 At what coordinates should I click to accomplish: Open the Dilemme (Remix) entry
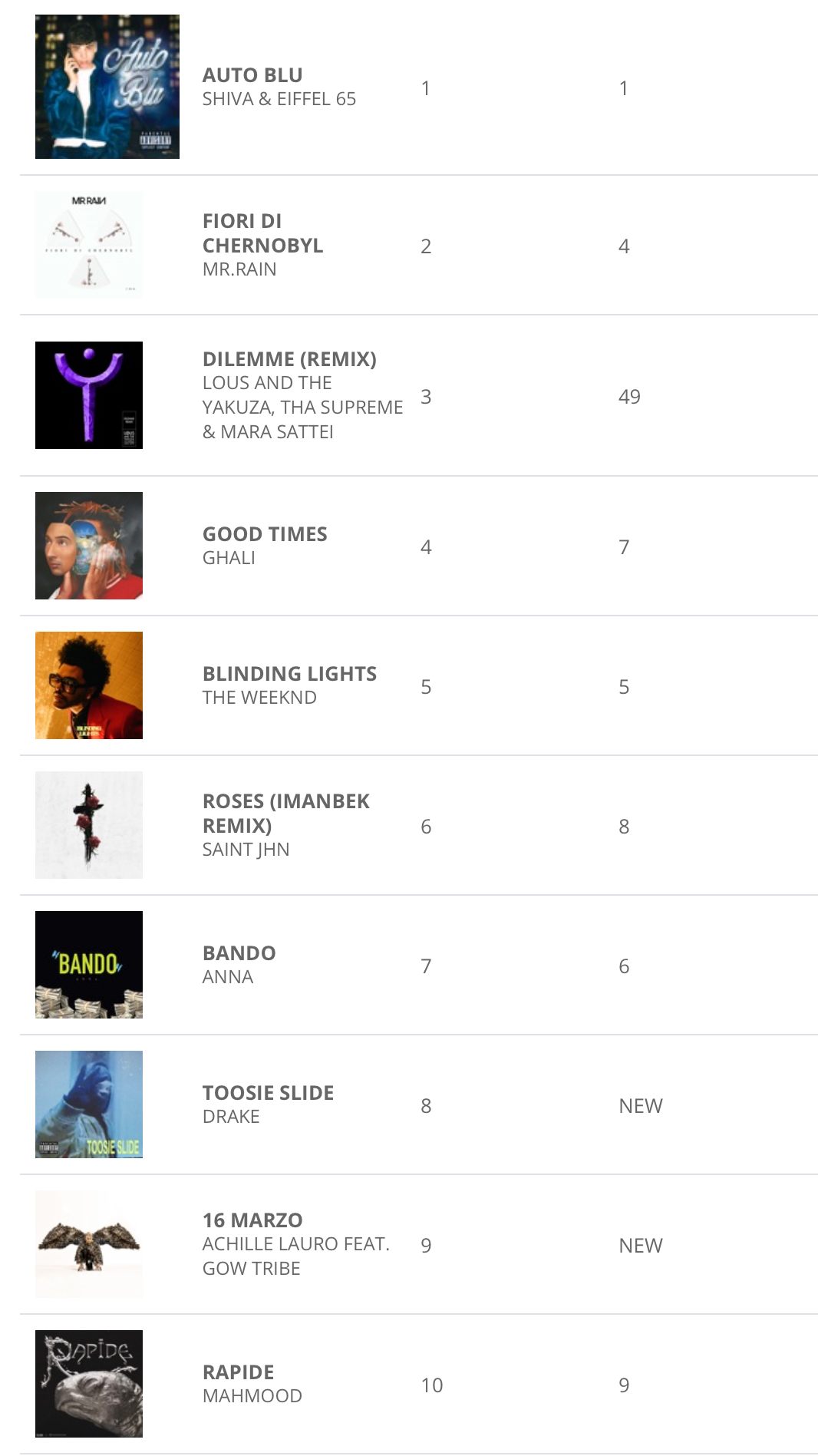tap(289, 359)
